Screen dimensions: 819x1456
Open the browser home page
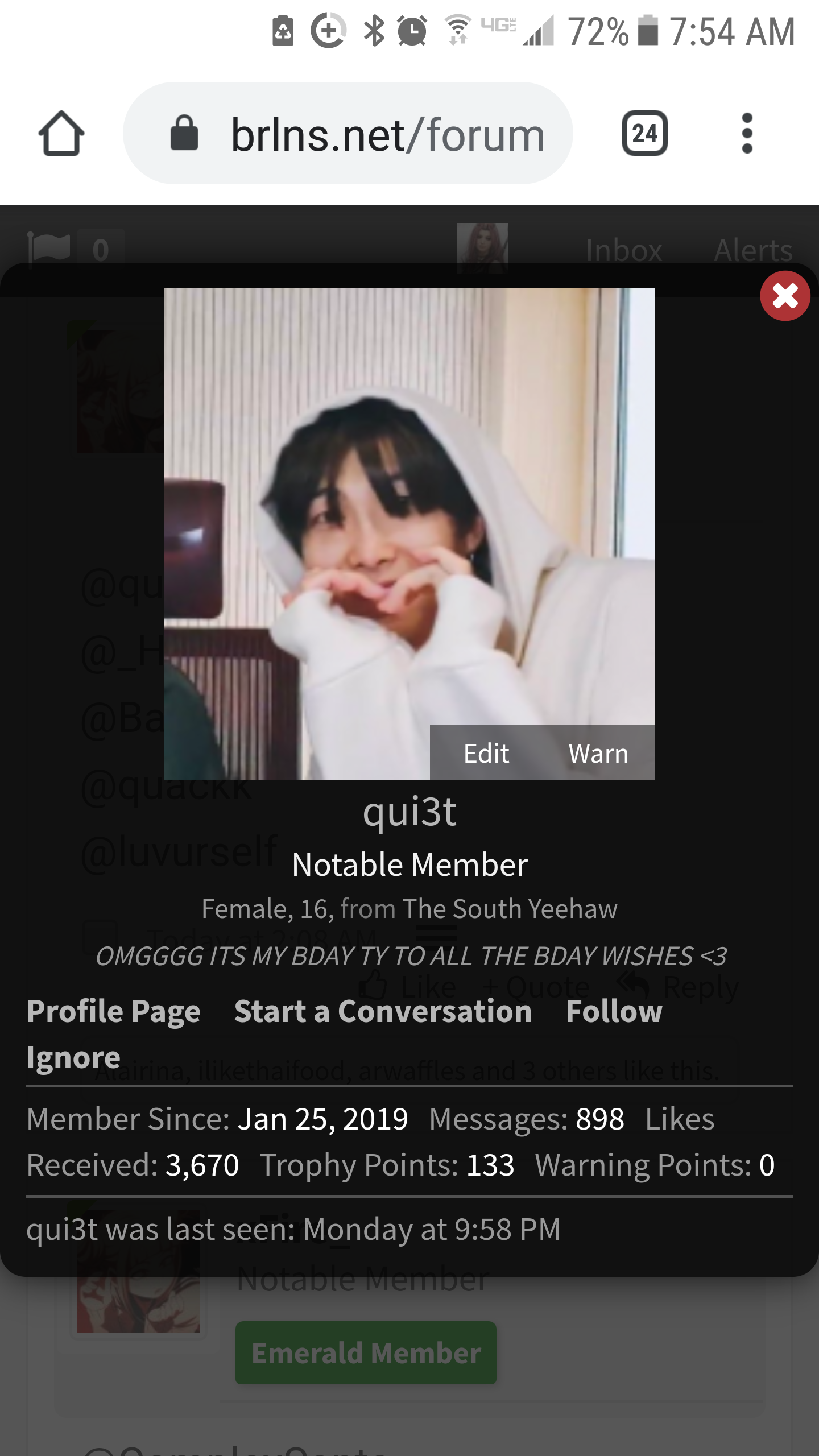tap(61, 133)
